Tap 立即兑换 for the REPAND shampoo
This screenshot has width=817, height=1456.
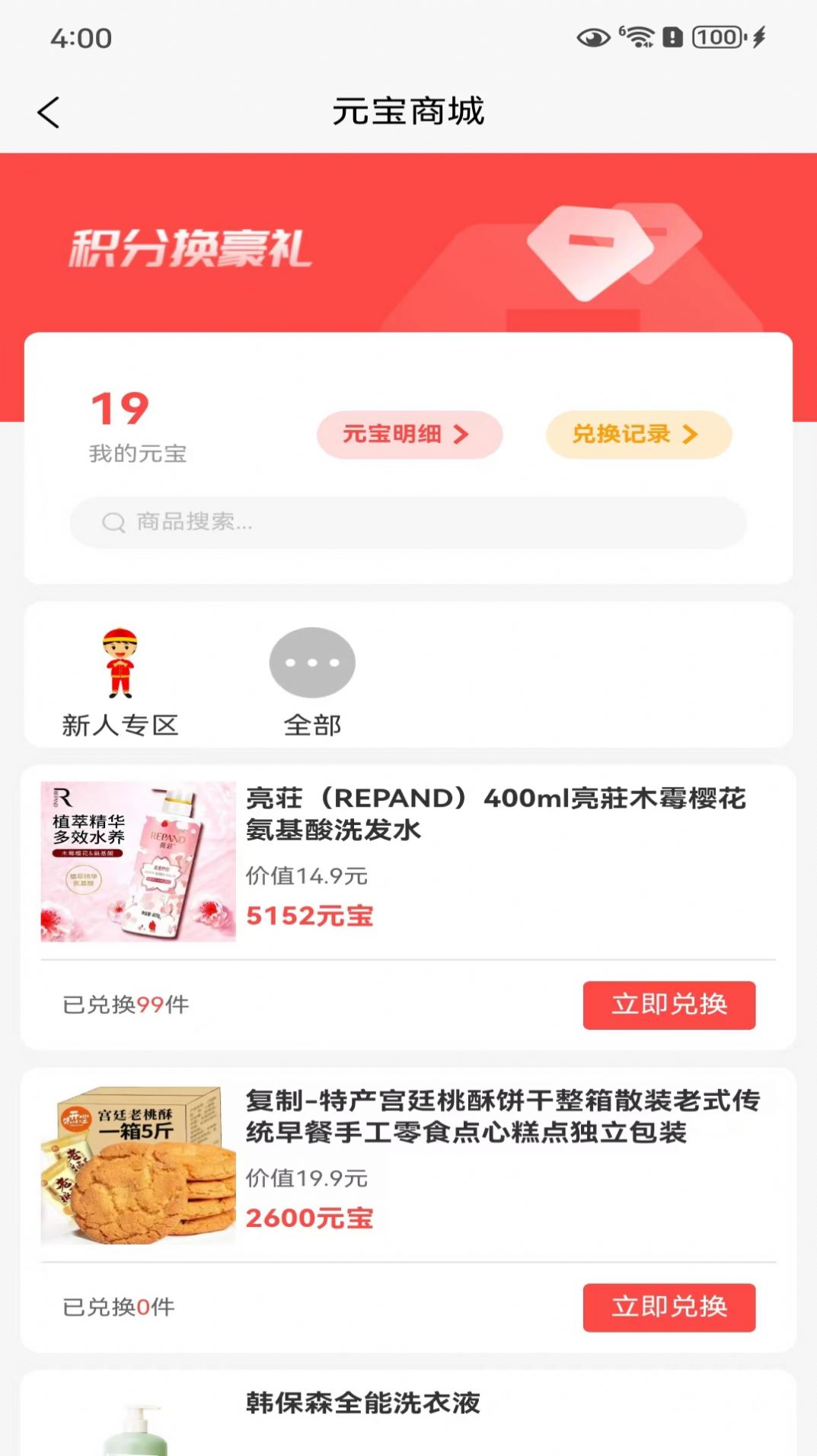669,1005
